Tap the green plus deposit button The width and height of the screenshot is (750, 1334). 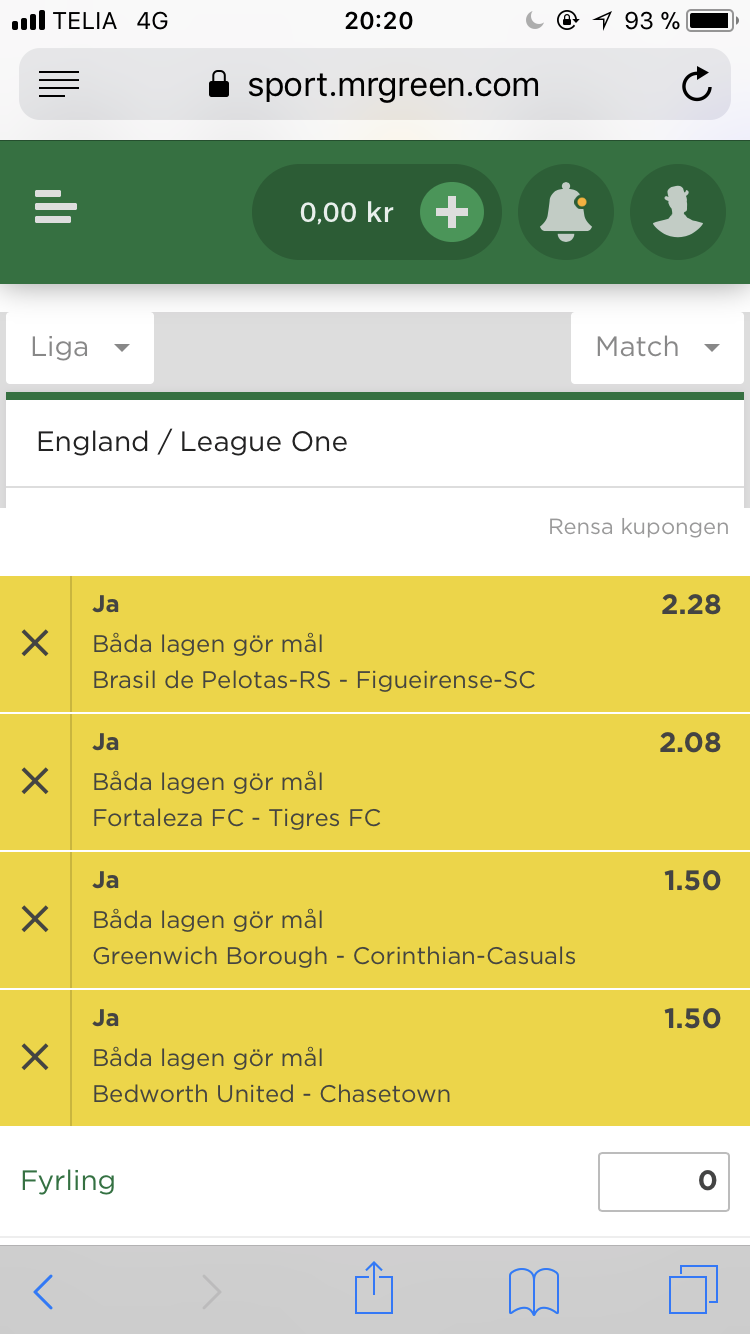click(x=451, y=212)
